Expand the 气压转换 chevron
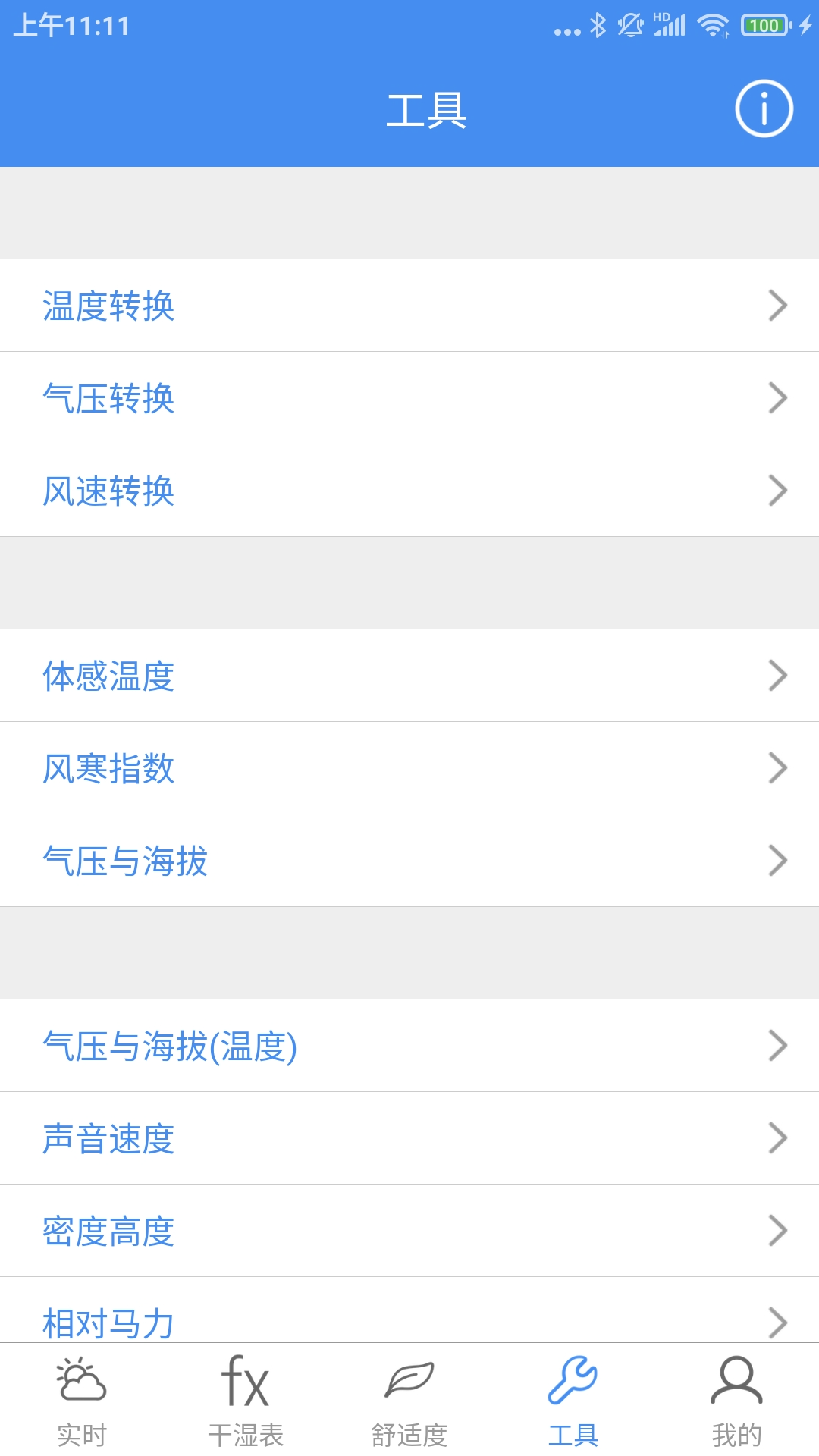This screenshot has width=819, height=1456. tap(778, 398)
